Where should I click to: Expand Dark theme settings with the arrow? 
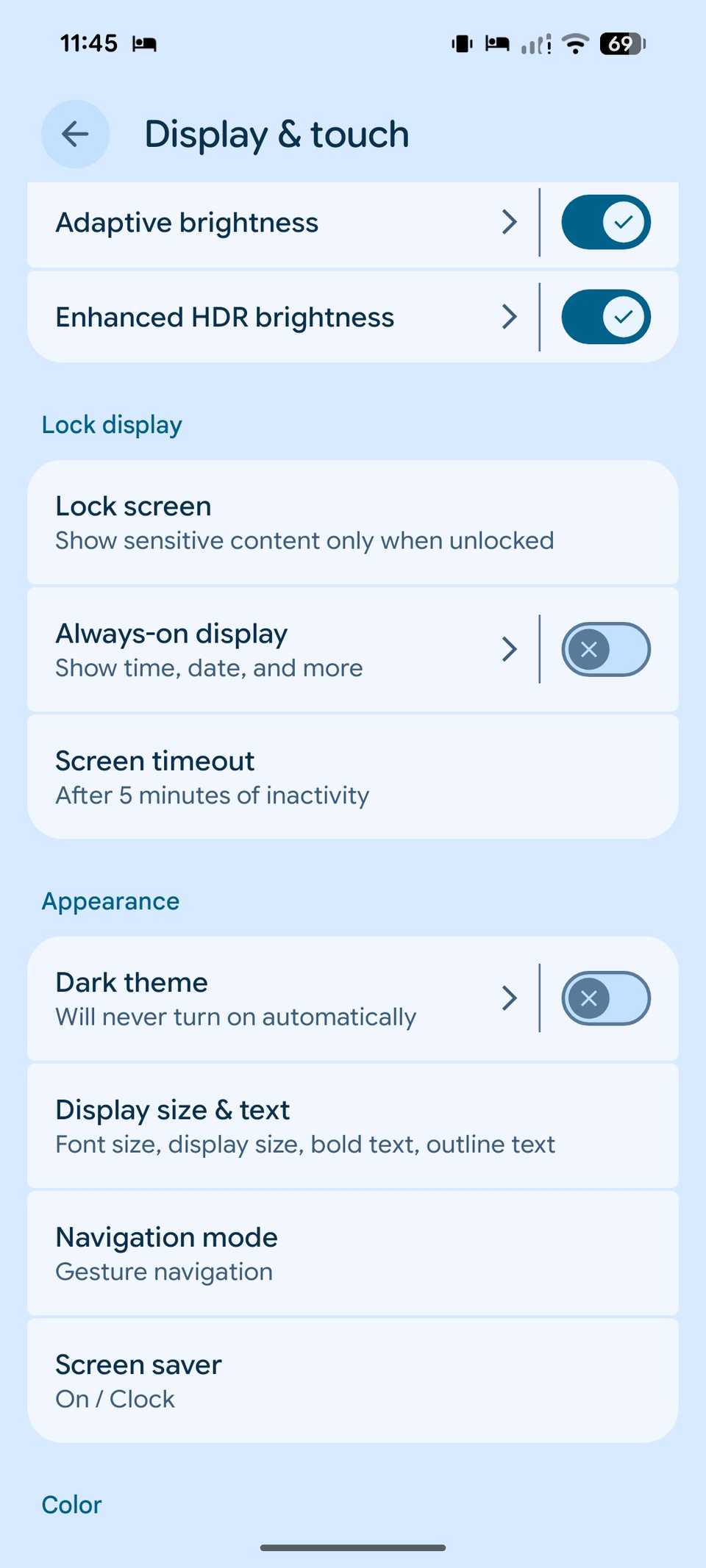(x=509, y=998)
